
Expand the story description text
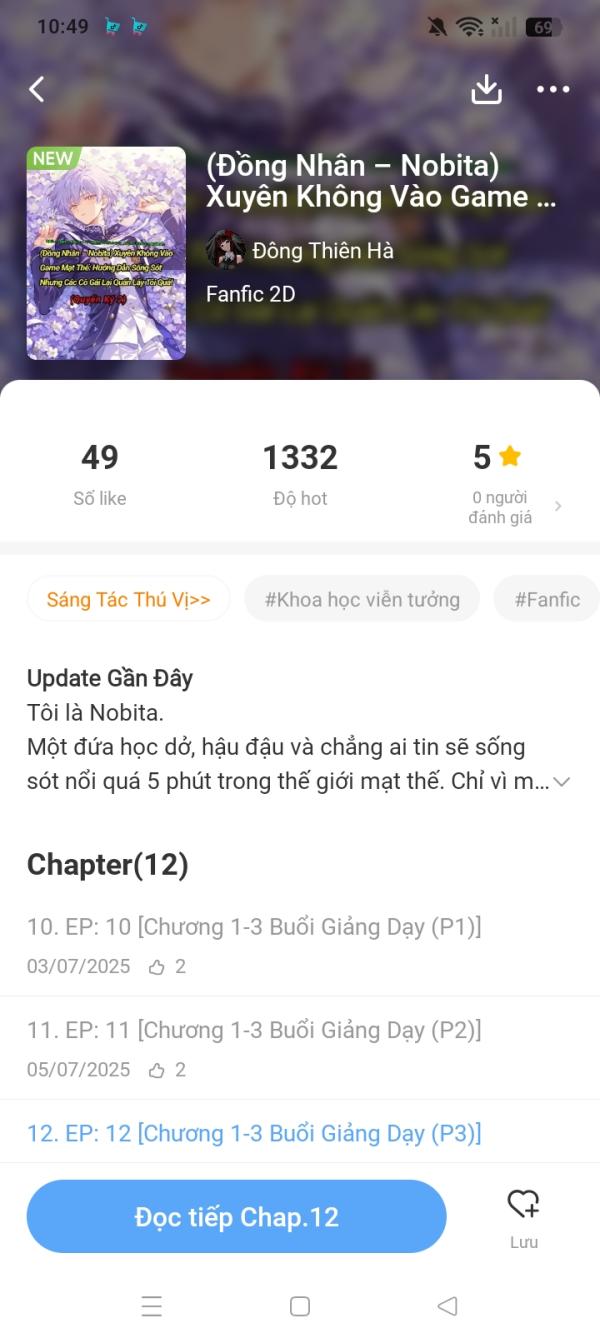coord(562,782)
